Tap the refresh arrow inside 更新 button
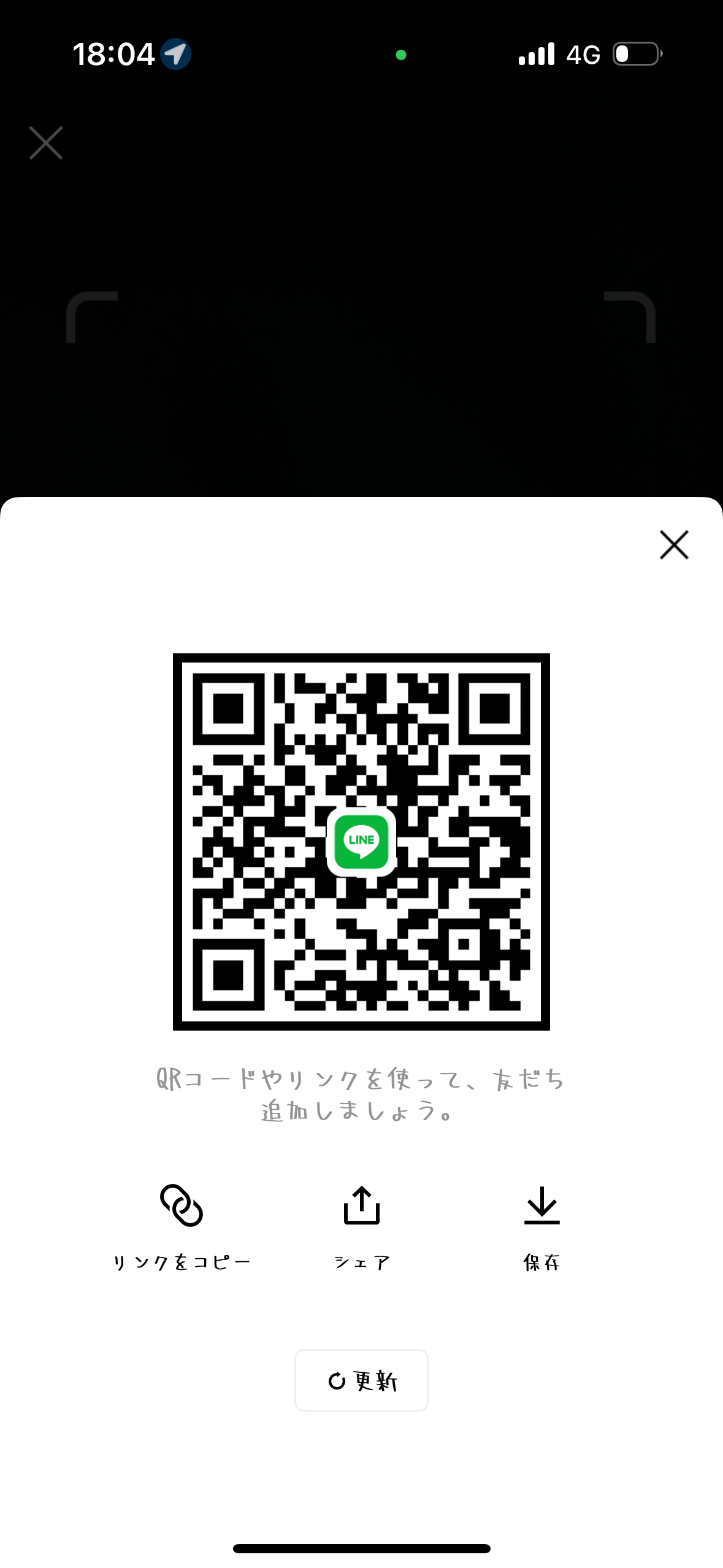The height and width of the screenshot is (1568, 723). click(338, 1380)
